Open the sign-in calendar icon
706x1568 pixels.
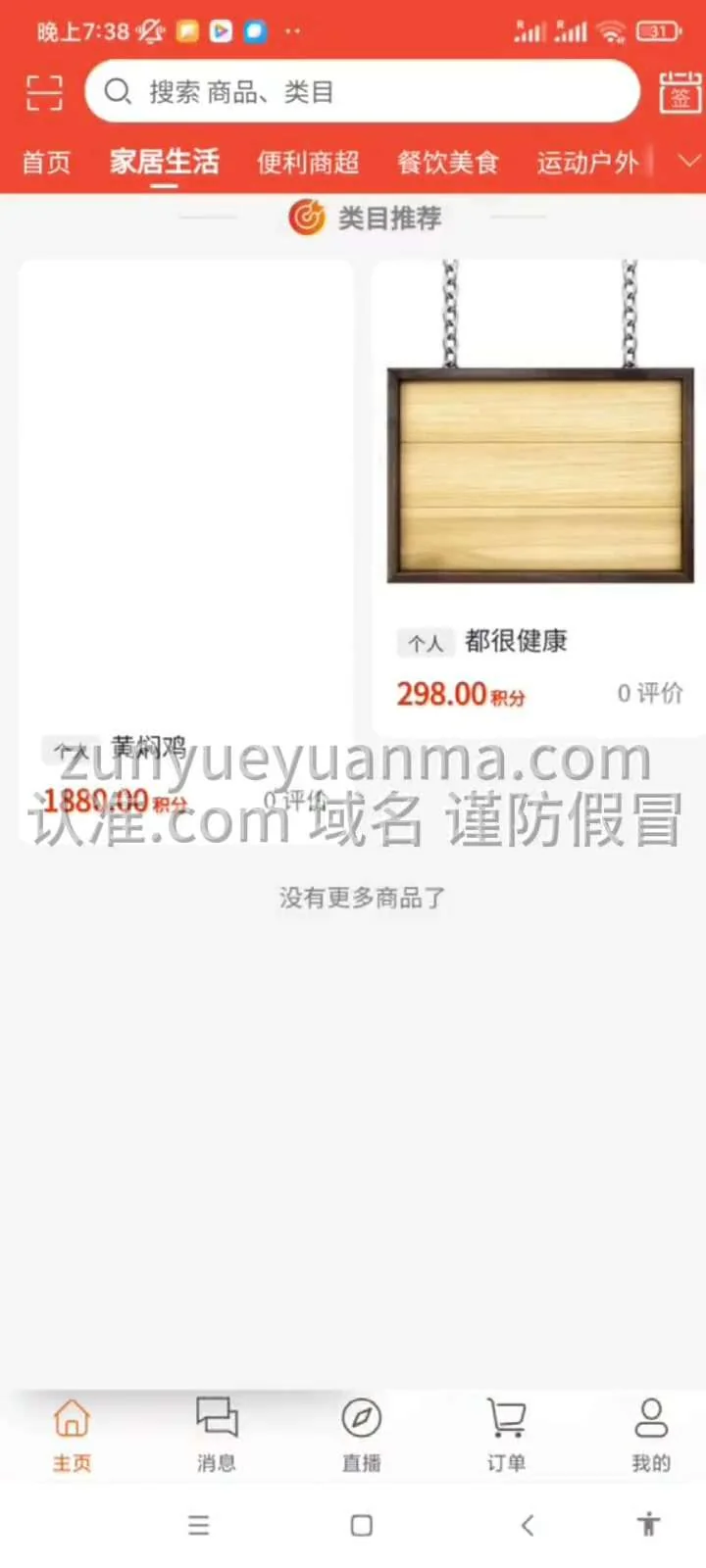tap(680, 92)
